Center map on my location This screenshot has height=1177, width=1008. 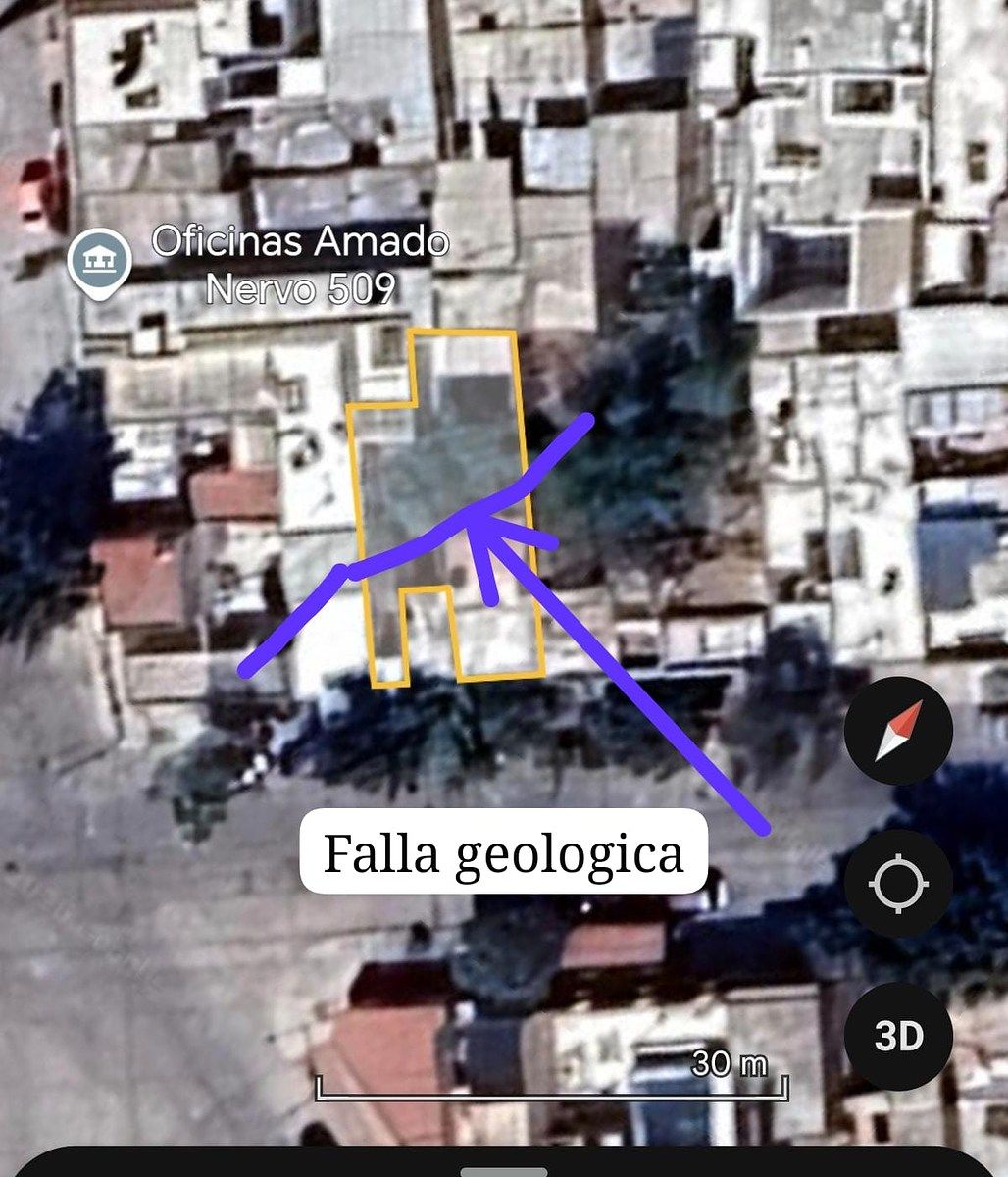pos(898,884)
